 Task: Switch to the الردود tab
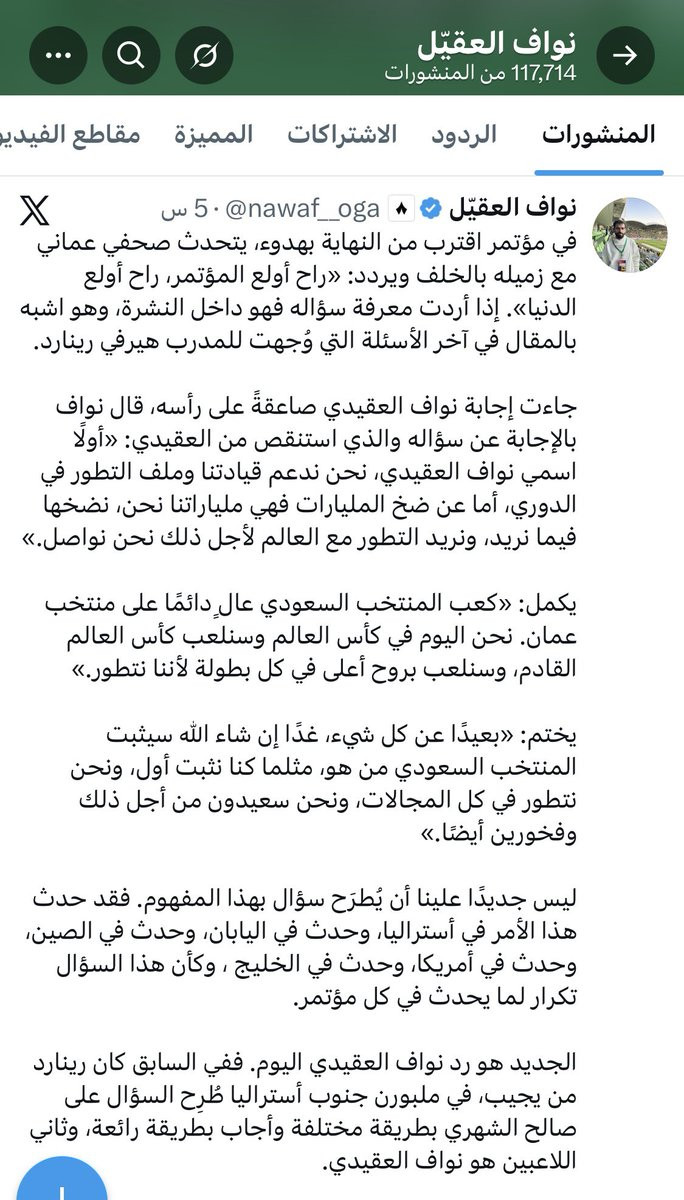point(464,134)
